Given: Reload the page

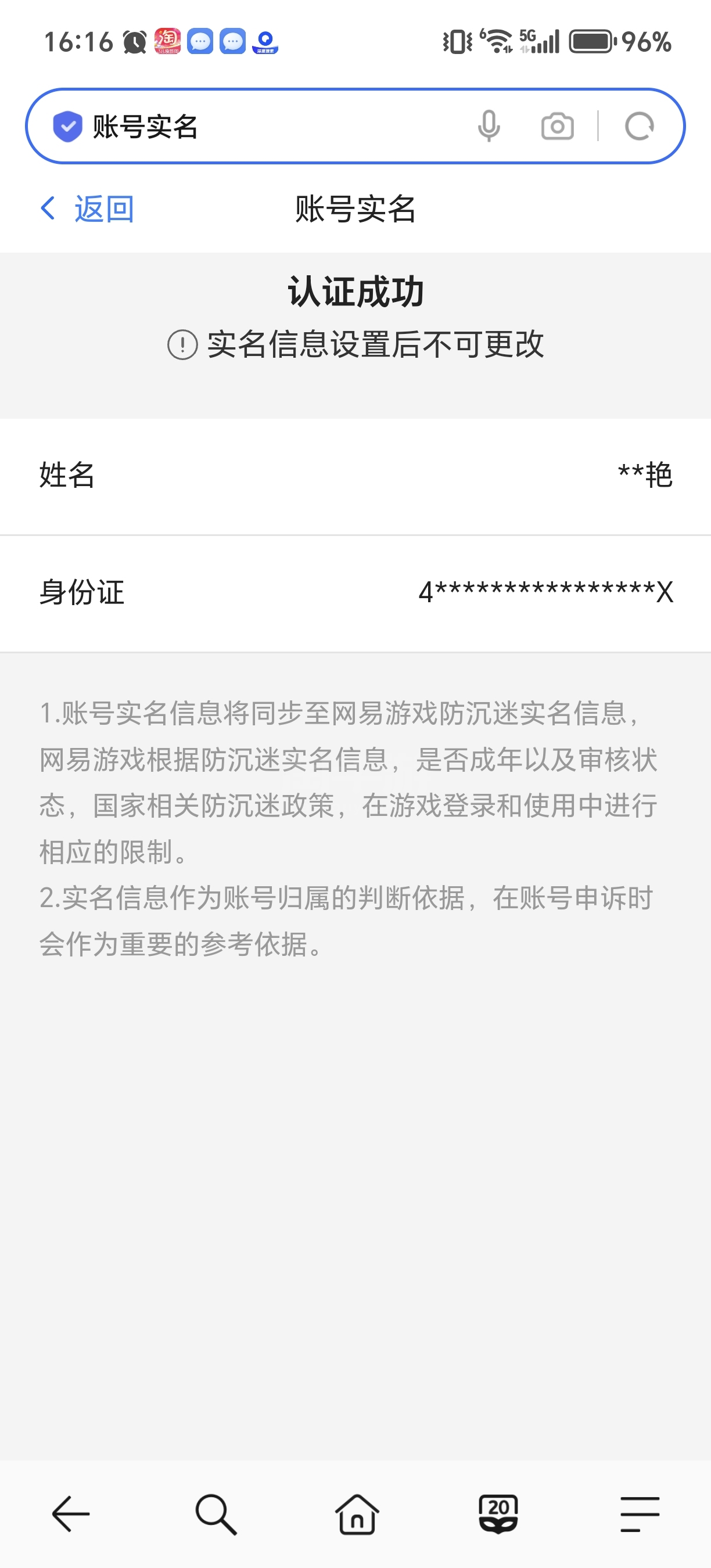Looking at the screenshot, I should click(x=639, y=127).
